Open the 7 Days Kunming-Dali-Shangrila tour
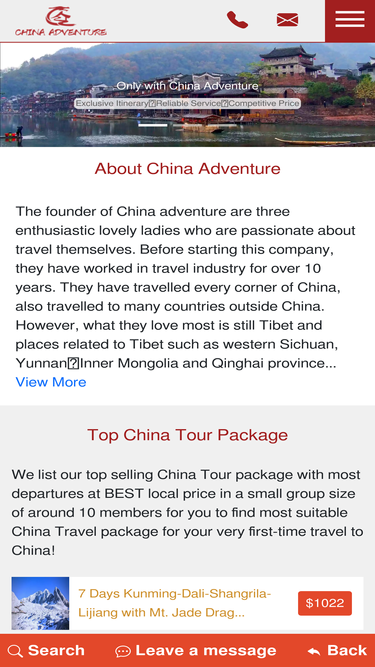Screen dimensions: 375x667 point(175,603)
